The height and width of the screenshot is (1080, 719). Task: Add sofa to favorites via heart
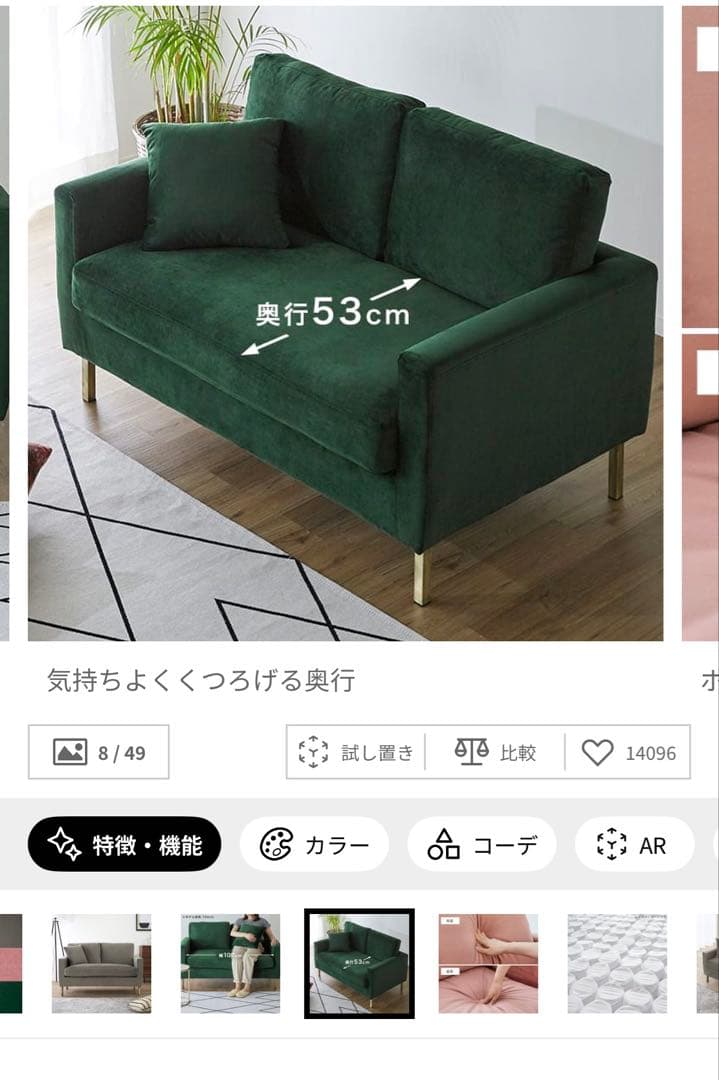[x=629, y=752]
